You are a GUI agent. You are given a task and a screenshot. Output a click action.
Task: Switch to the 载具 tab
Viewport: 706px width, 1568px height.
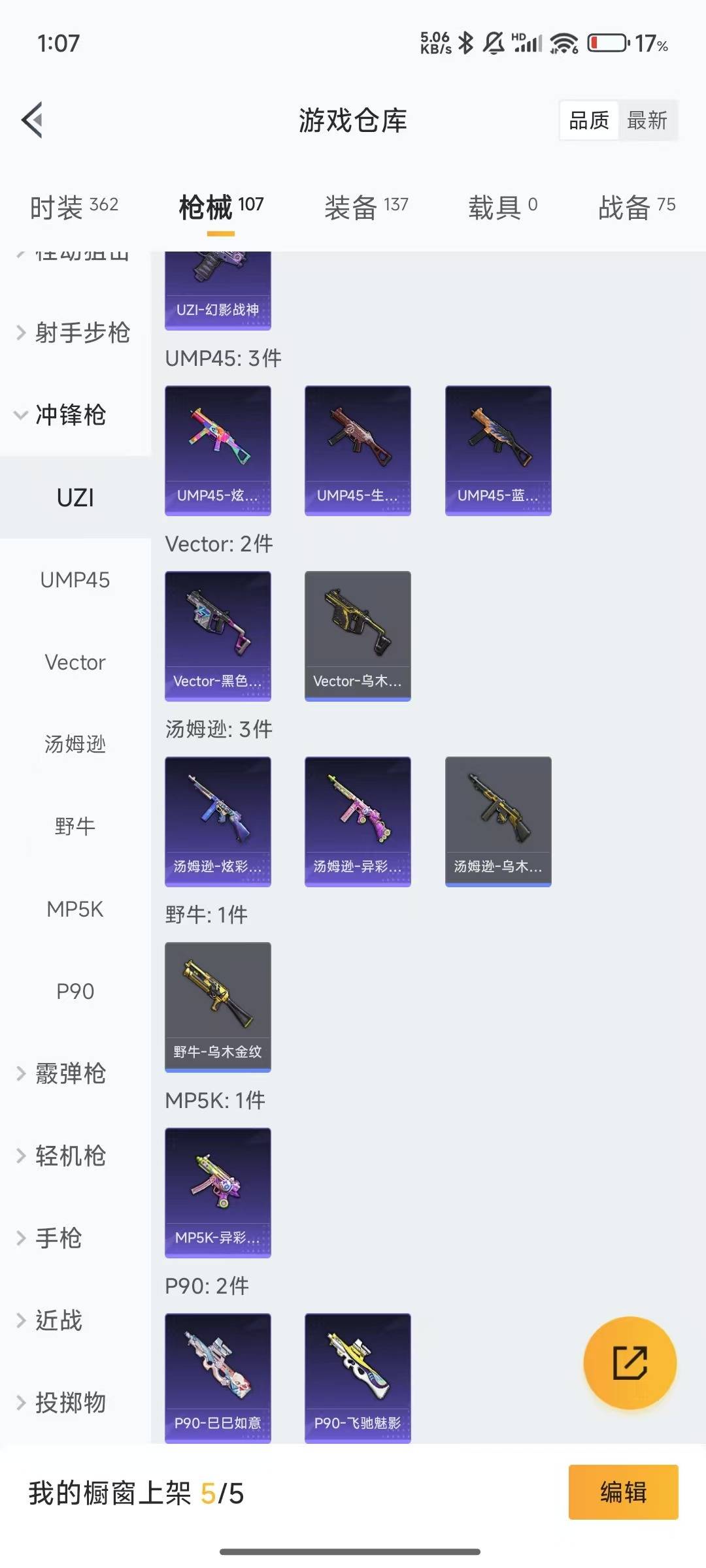coord(503,207)
